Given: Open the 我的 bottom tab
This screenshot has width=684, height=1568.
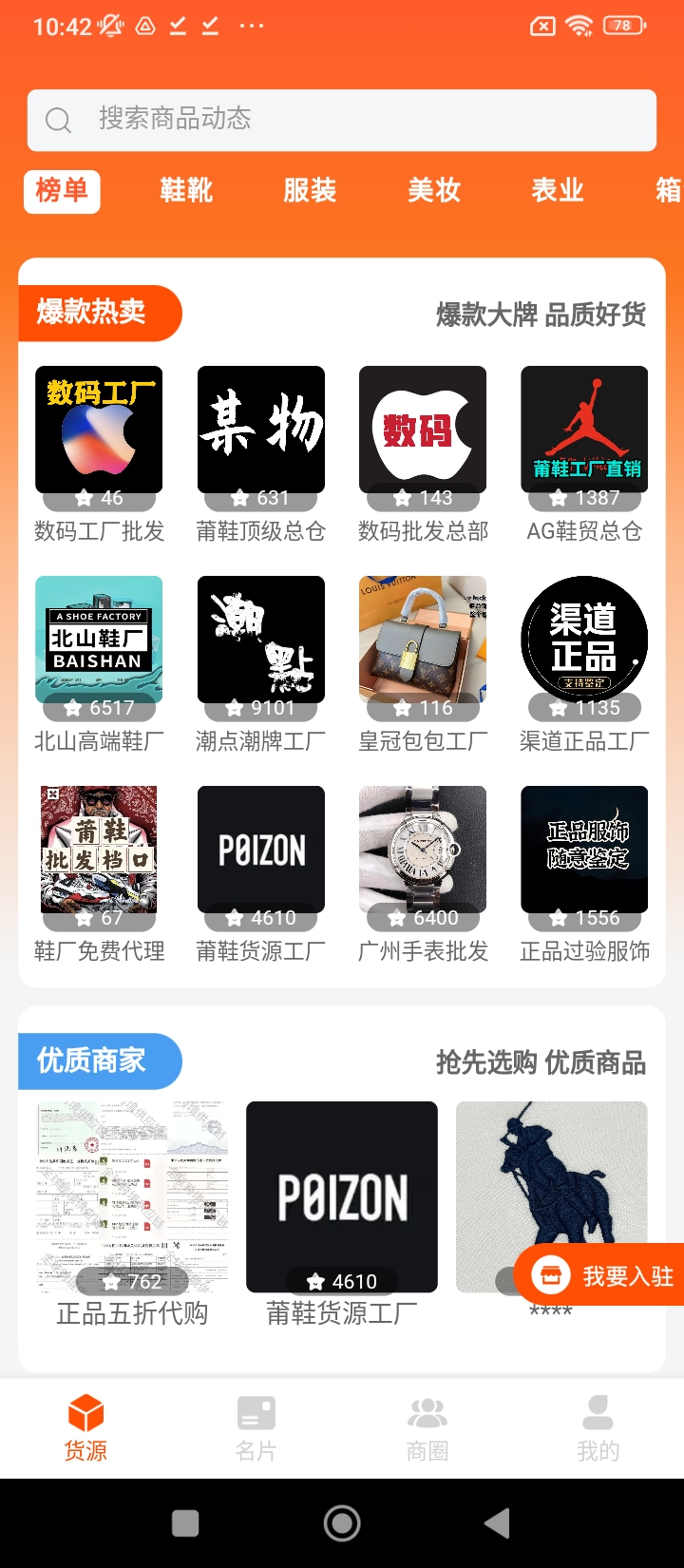Looking at the screenshot, I should pos(598,1427).
